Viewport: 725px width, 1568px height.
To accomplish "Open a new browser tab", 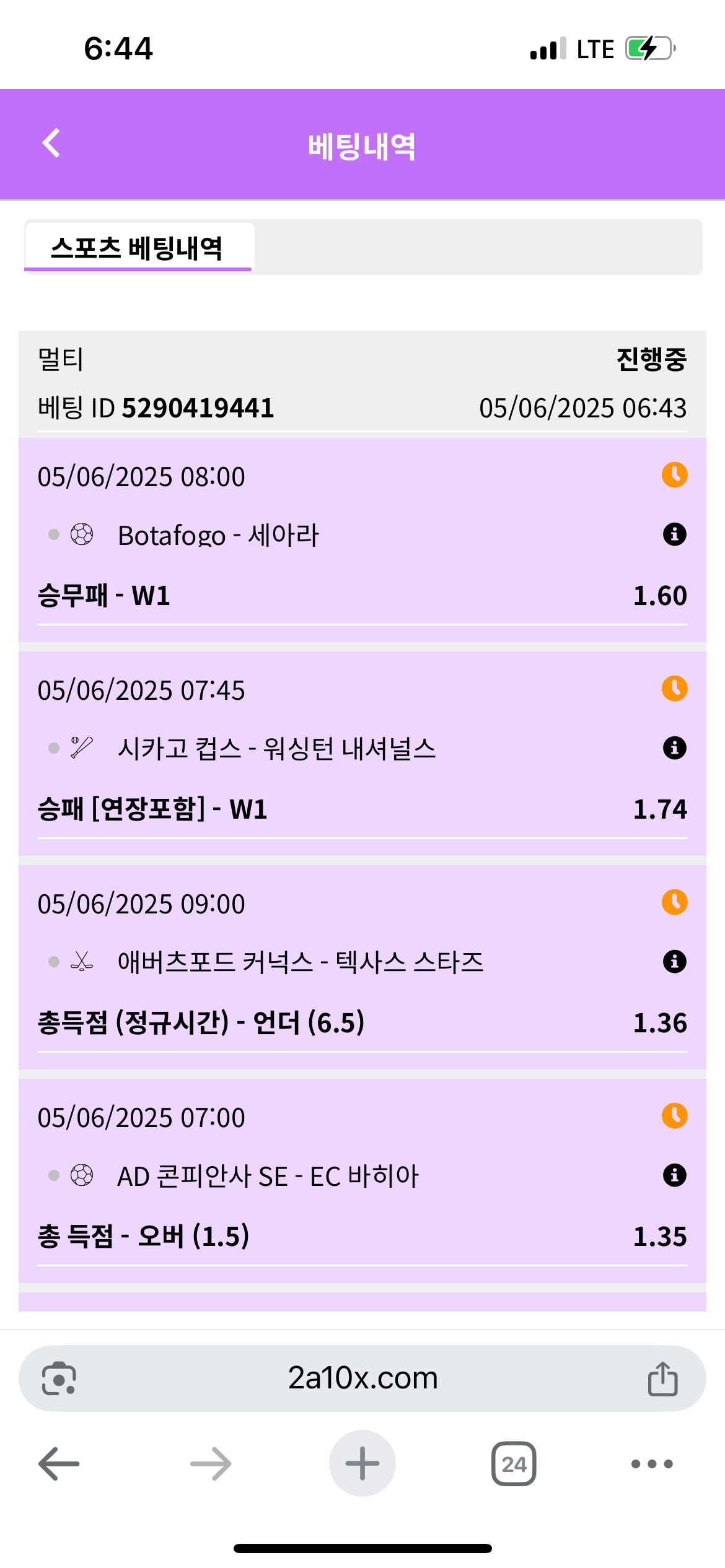I will coord(362,1464).
